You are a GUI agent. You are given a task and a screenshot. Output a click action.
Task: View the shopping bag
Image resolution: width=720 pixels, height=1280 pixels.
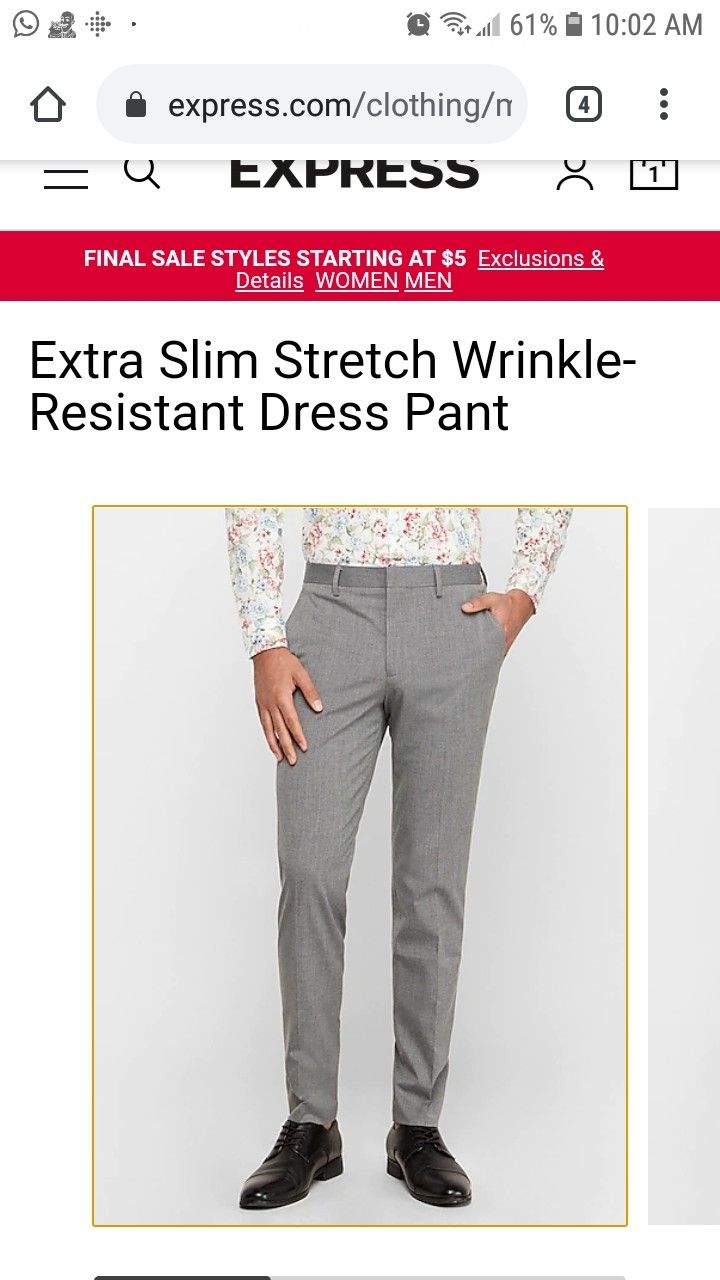(654, 174)
